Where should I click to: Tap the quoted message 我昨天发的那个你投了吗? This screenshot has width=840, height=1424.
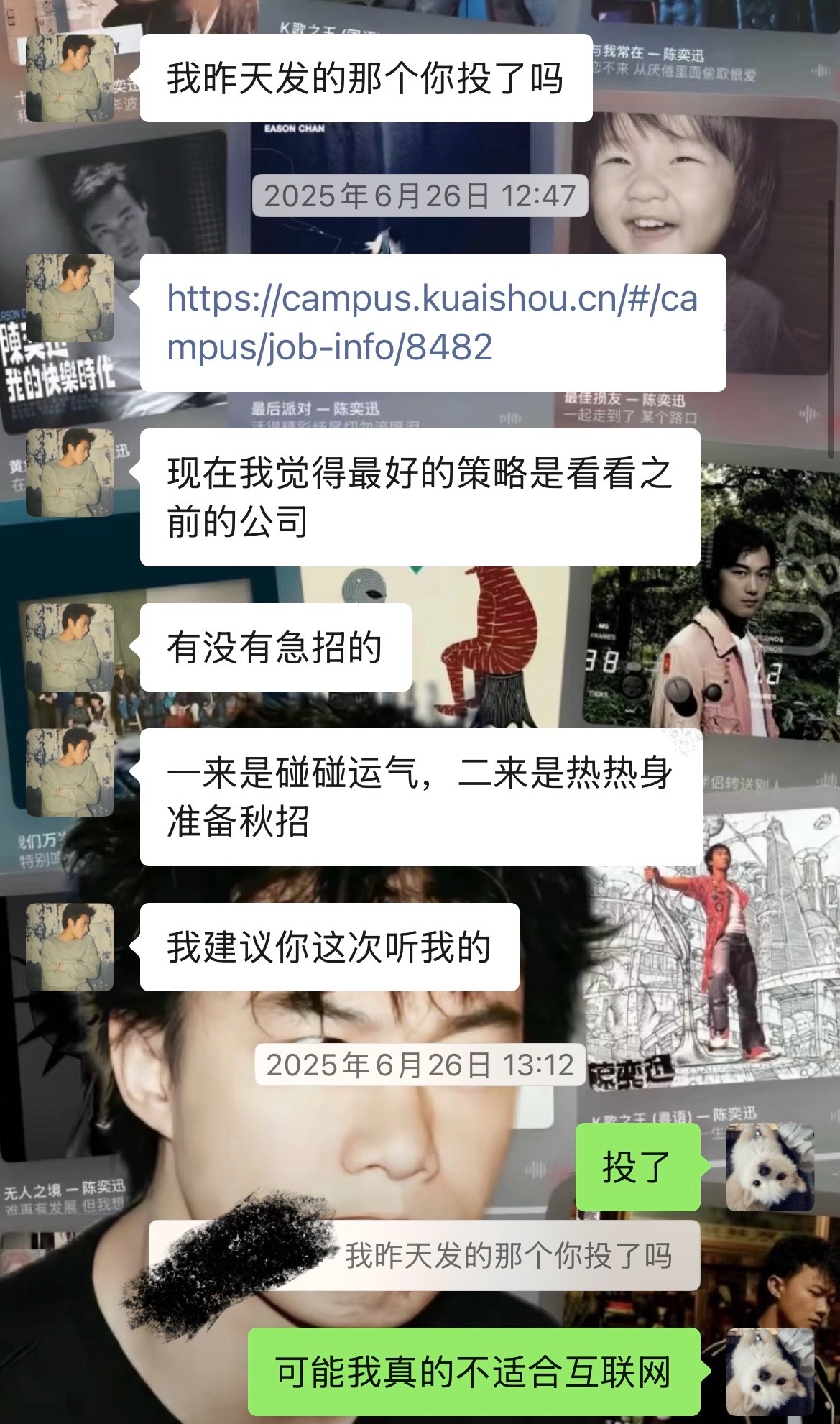coord(507,1256)
